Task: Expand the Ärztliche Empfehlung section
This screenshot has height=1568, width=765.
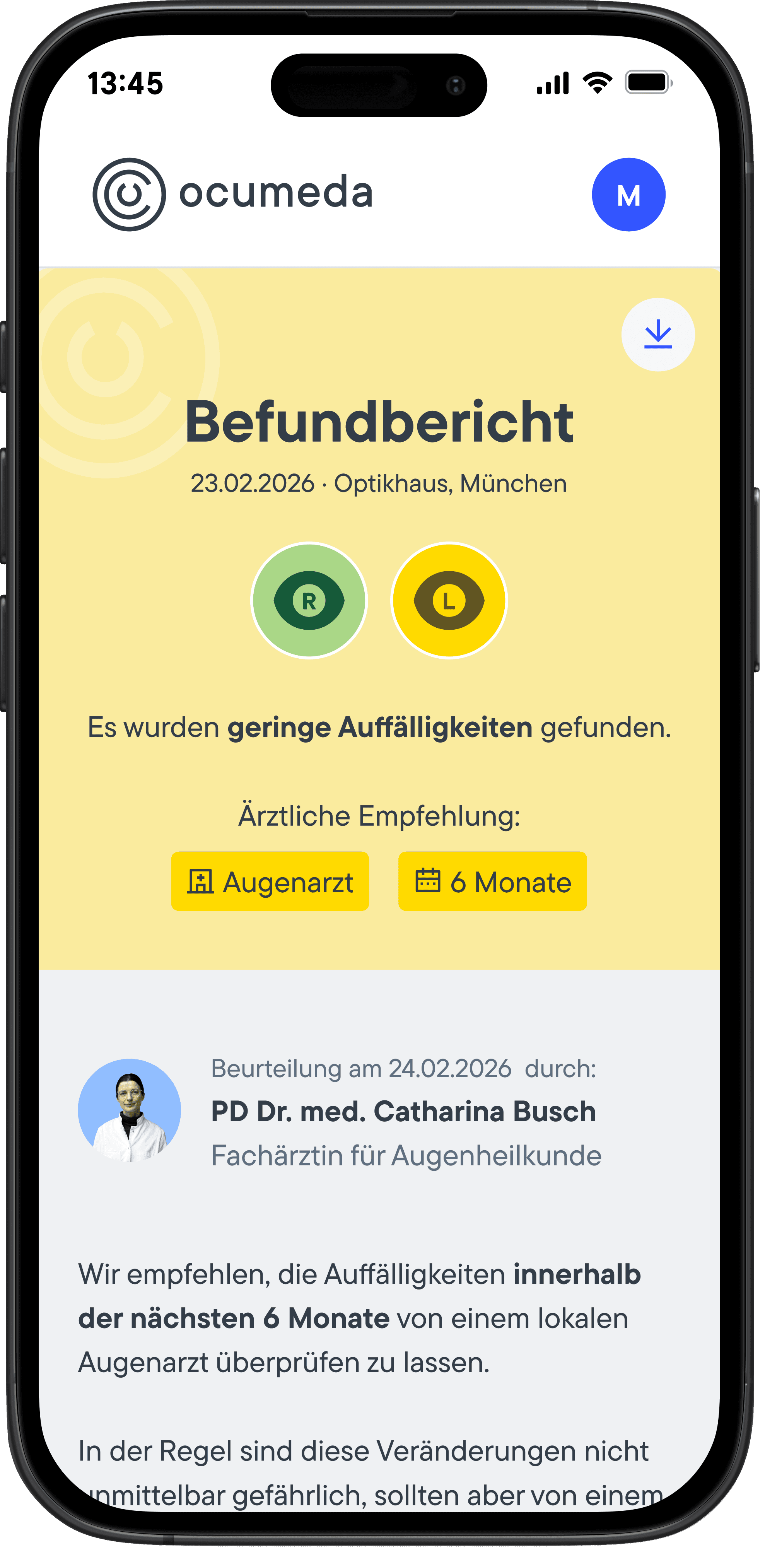Action: pyautogui.click(x=379, y=815)
